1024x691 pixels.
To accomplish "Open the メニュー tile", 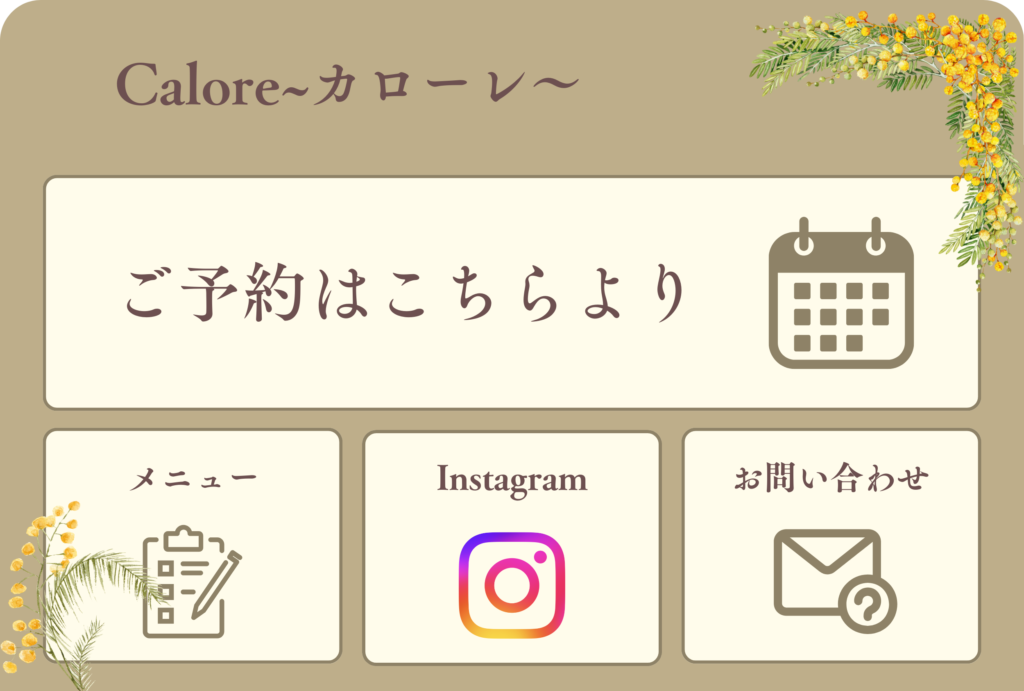I will (193, 547).
